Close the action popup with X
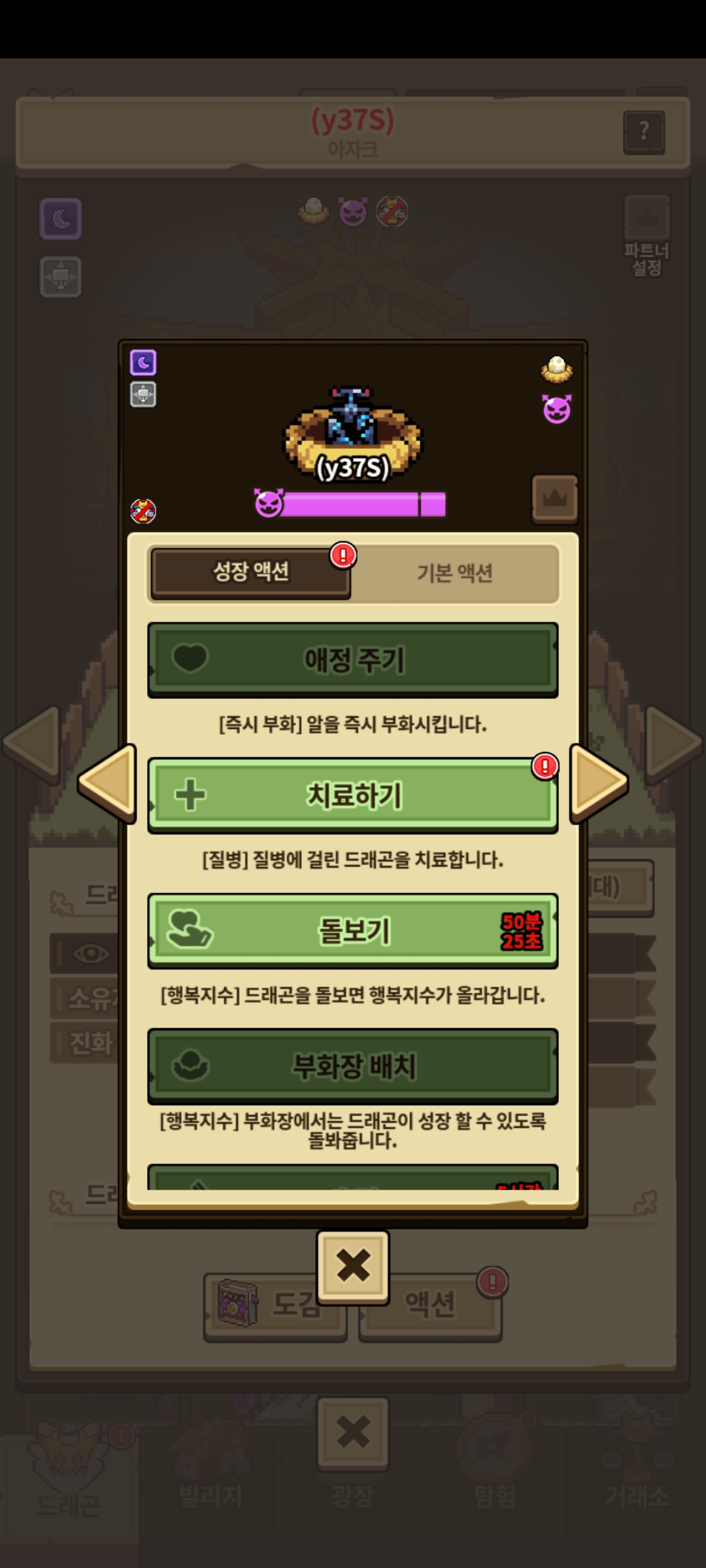706x1568 pixels. pyautogui.click(x=353, y=1267)
